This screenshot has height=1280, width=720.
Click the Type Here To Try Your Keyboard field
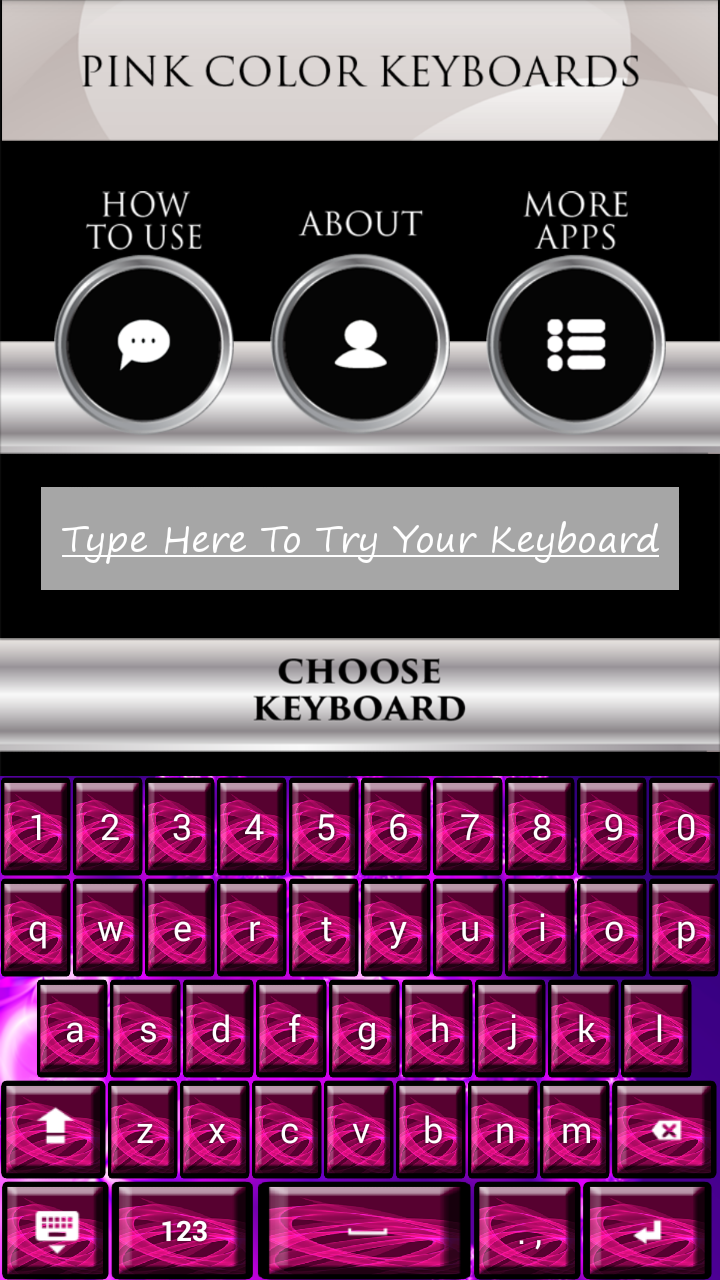[x=360, y=537]
